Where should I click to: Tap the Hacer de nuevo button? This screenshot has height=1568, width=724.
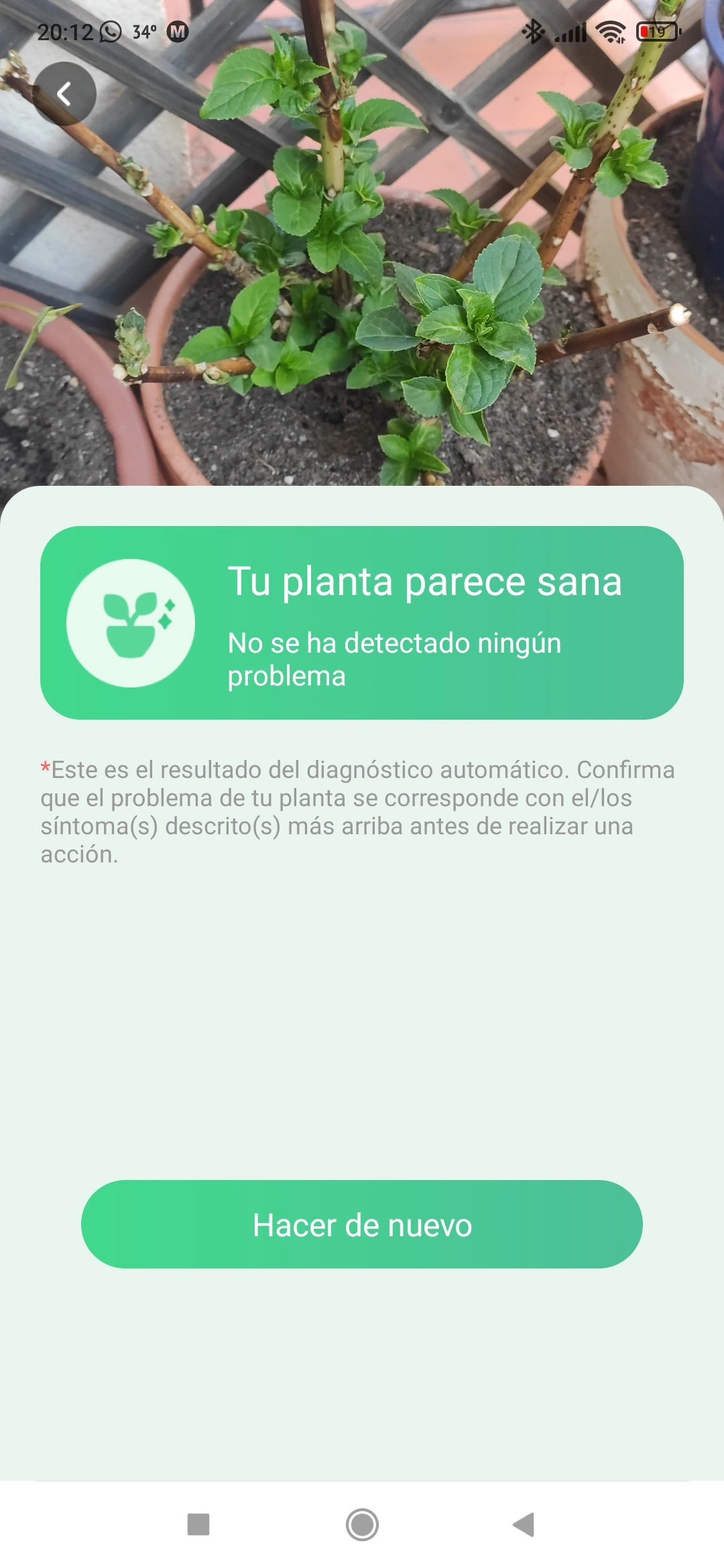point(362,1224)
